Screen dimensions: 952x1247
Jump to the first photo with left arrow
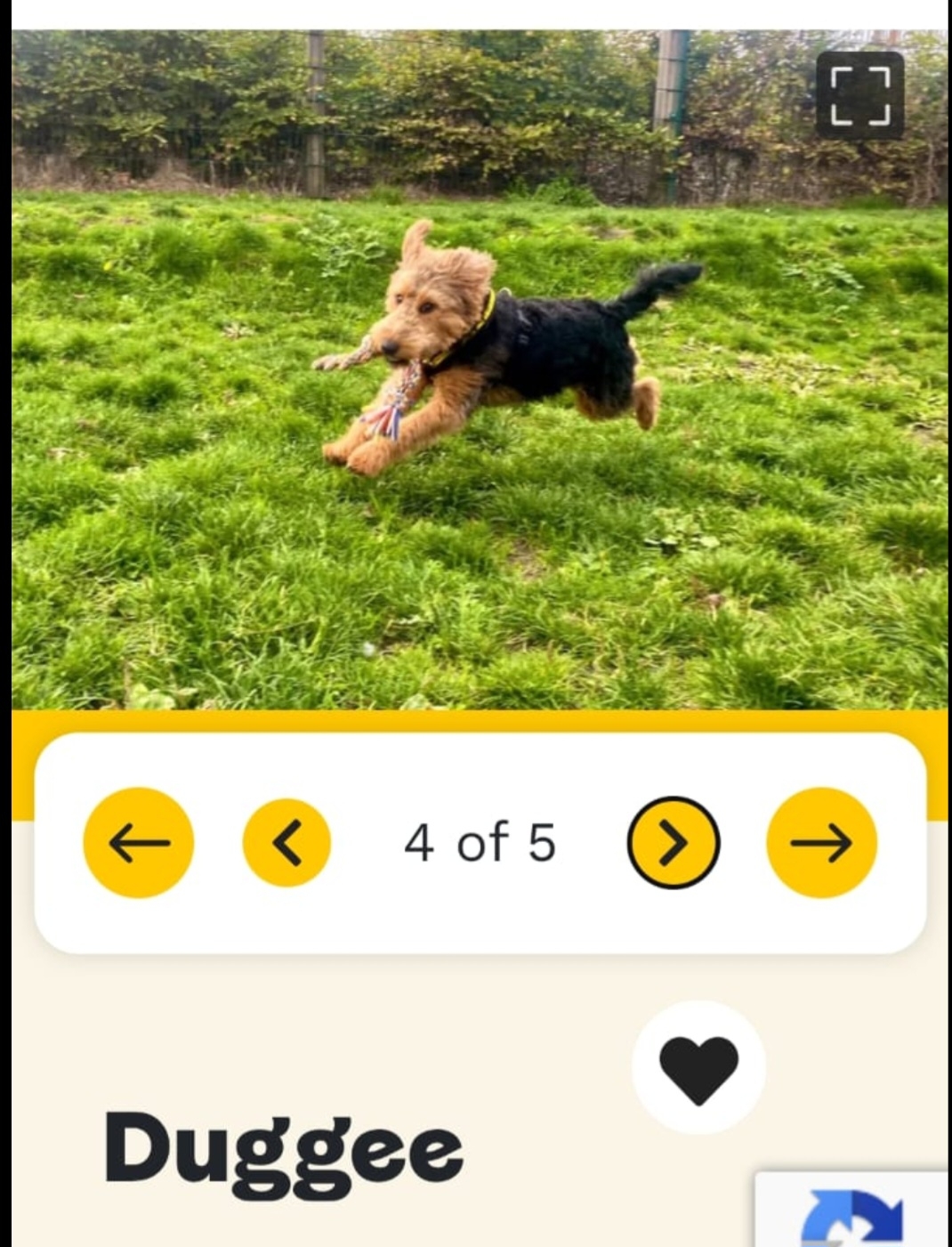coord(139,842)
